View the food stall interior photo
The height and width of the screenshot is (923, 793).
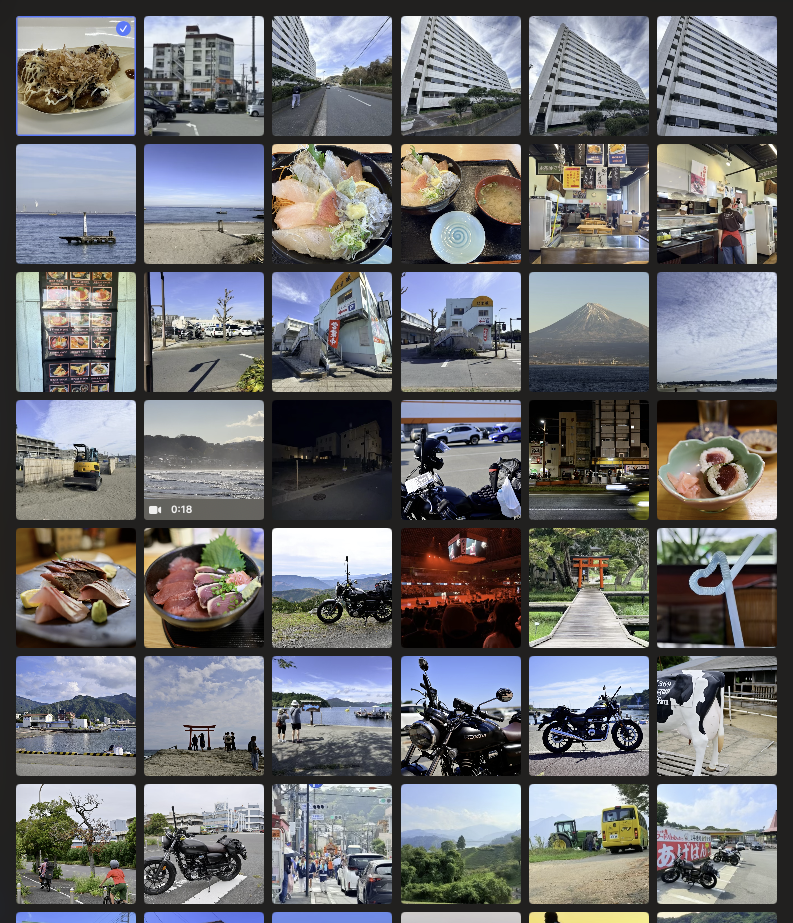tap(588, 203)
